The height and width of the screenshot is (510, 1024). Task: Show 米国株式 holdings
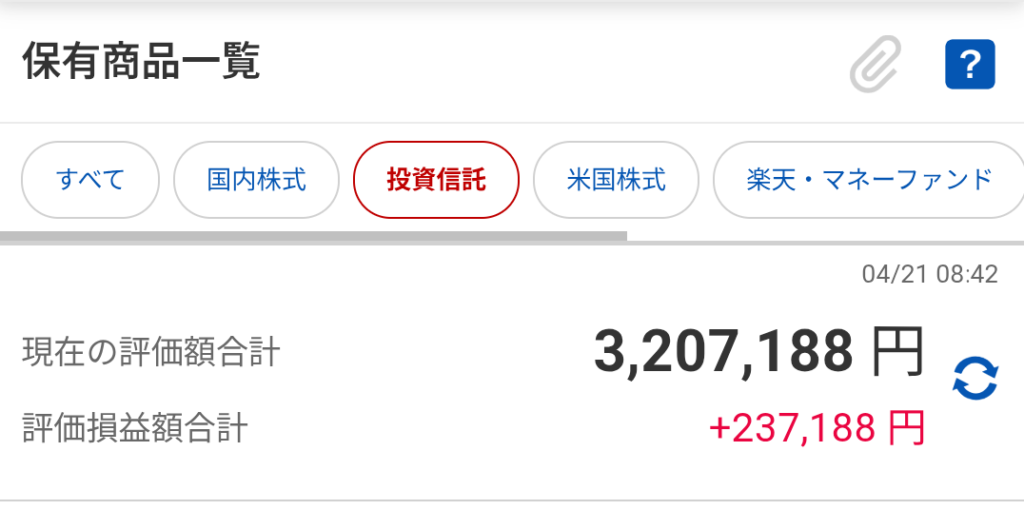tap(616, 181)
